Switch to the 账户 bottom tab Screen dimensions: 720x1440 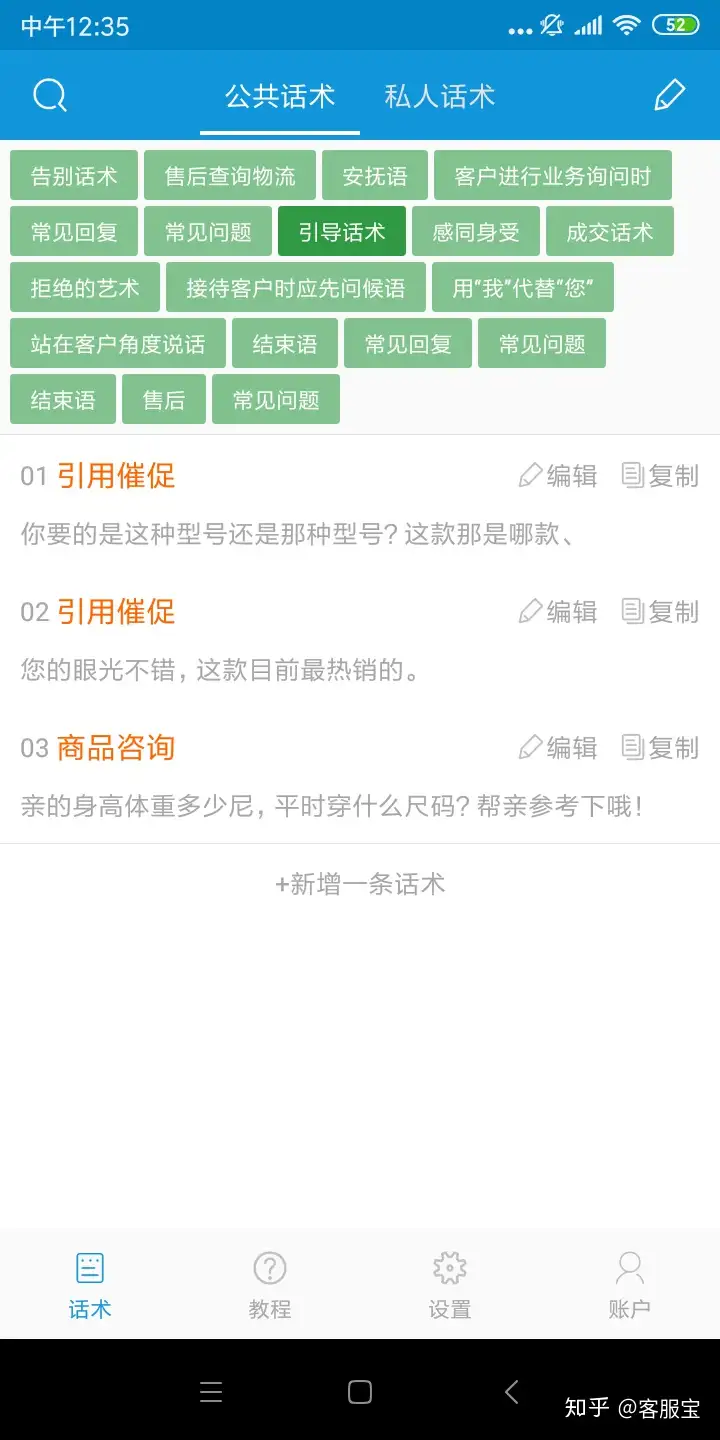[x=630, y=1285]
